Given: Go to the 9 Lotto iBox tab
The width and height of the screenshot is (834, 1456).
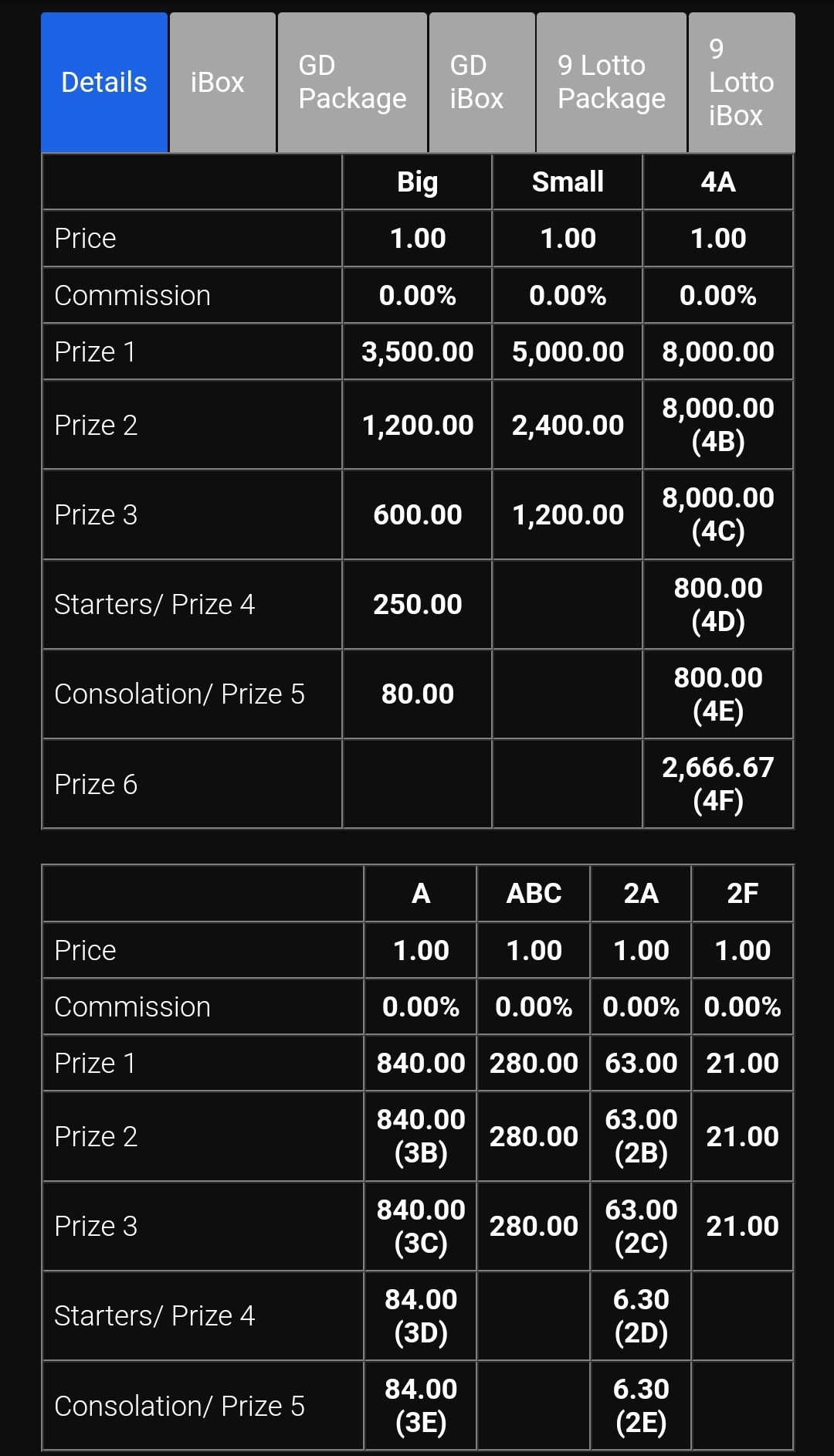Looking at the screenshot, I should tap(741, 83).
